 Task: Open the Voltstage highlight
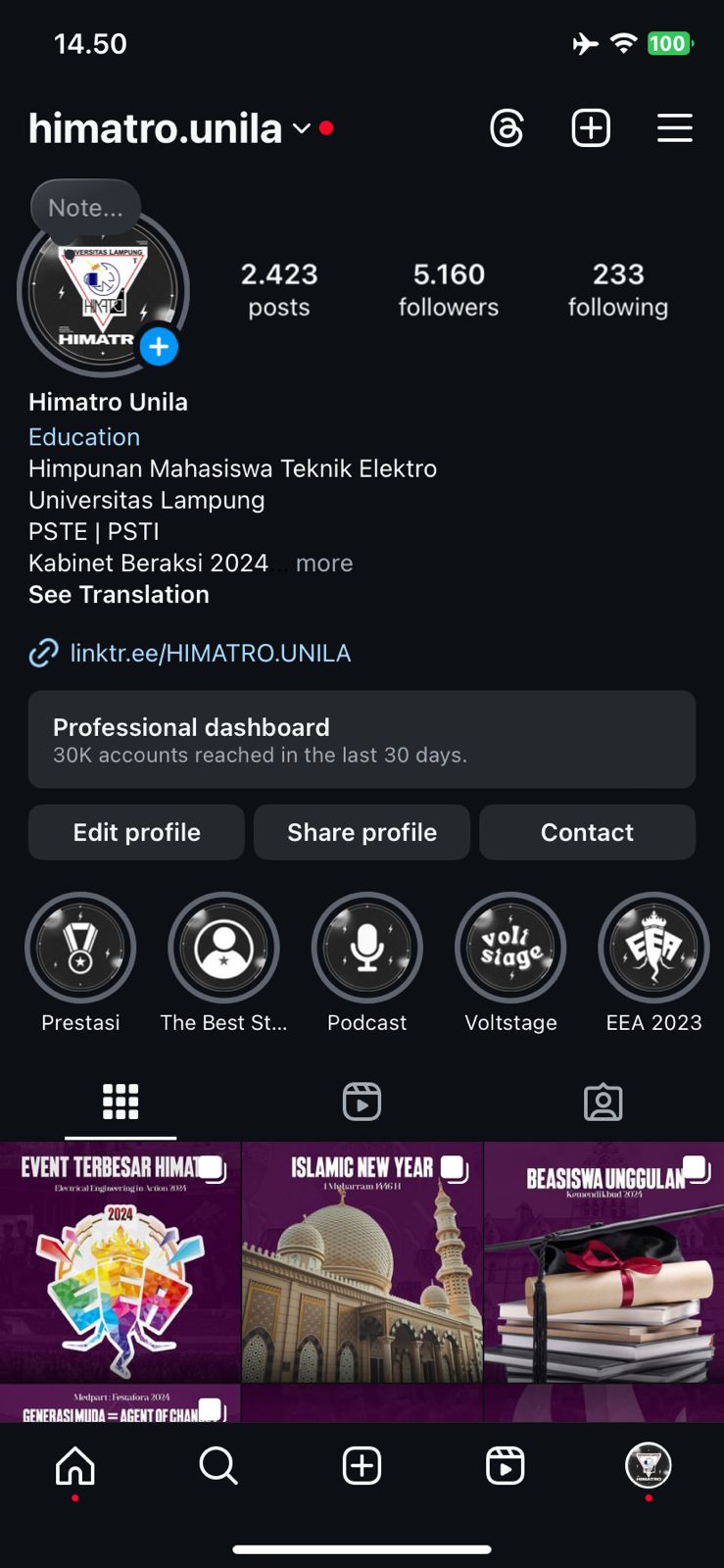click(510, 949)
